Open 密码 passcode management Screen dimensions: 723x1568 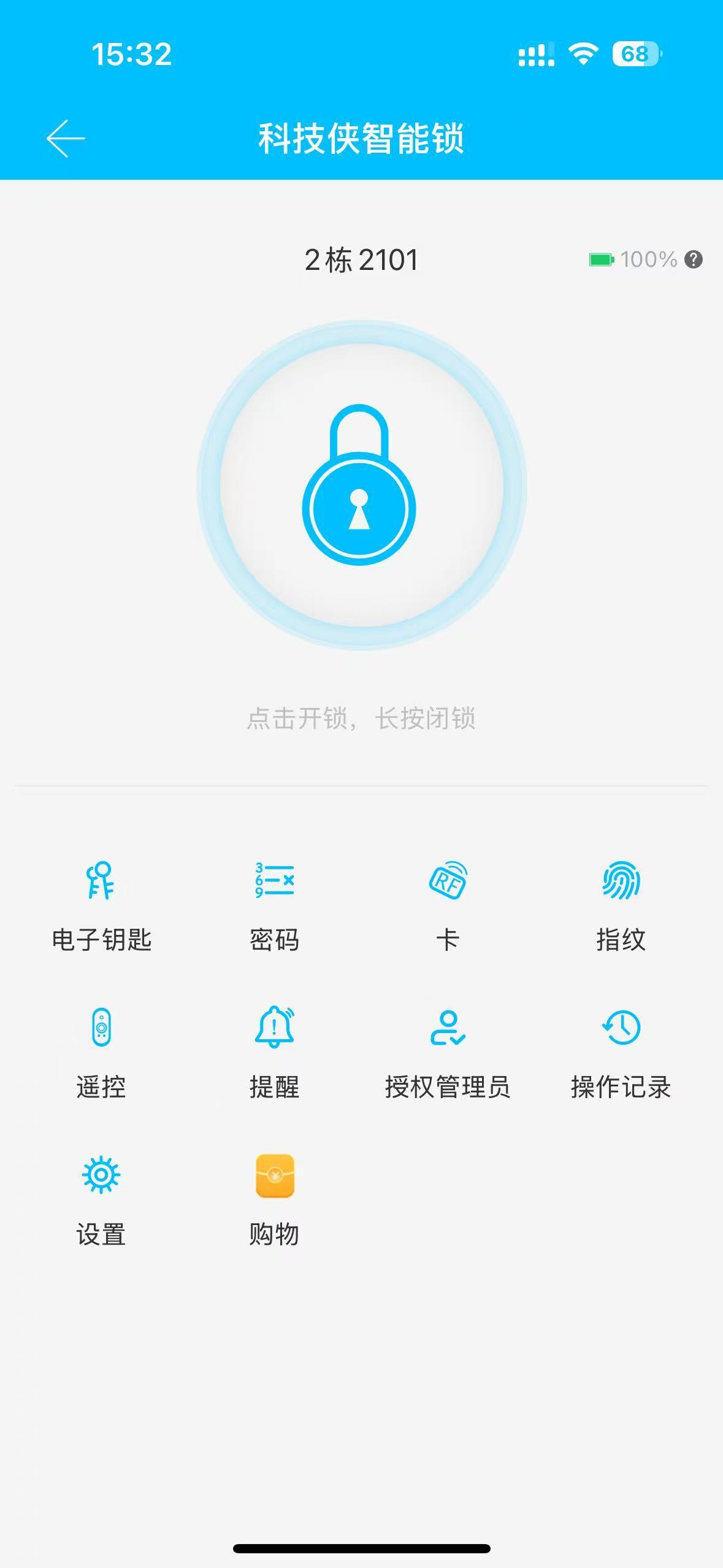click(x=274, y=905)
